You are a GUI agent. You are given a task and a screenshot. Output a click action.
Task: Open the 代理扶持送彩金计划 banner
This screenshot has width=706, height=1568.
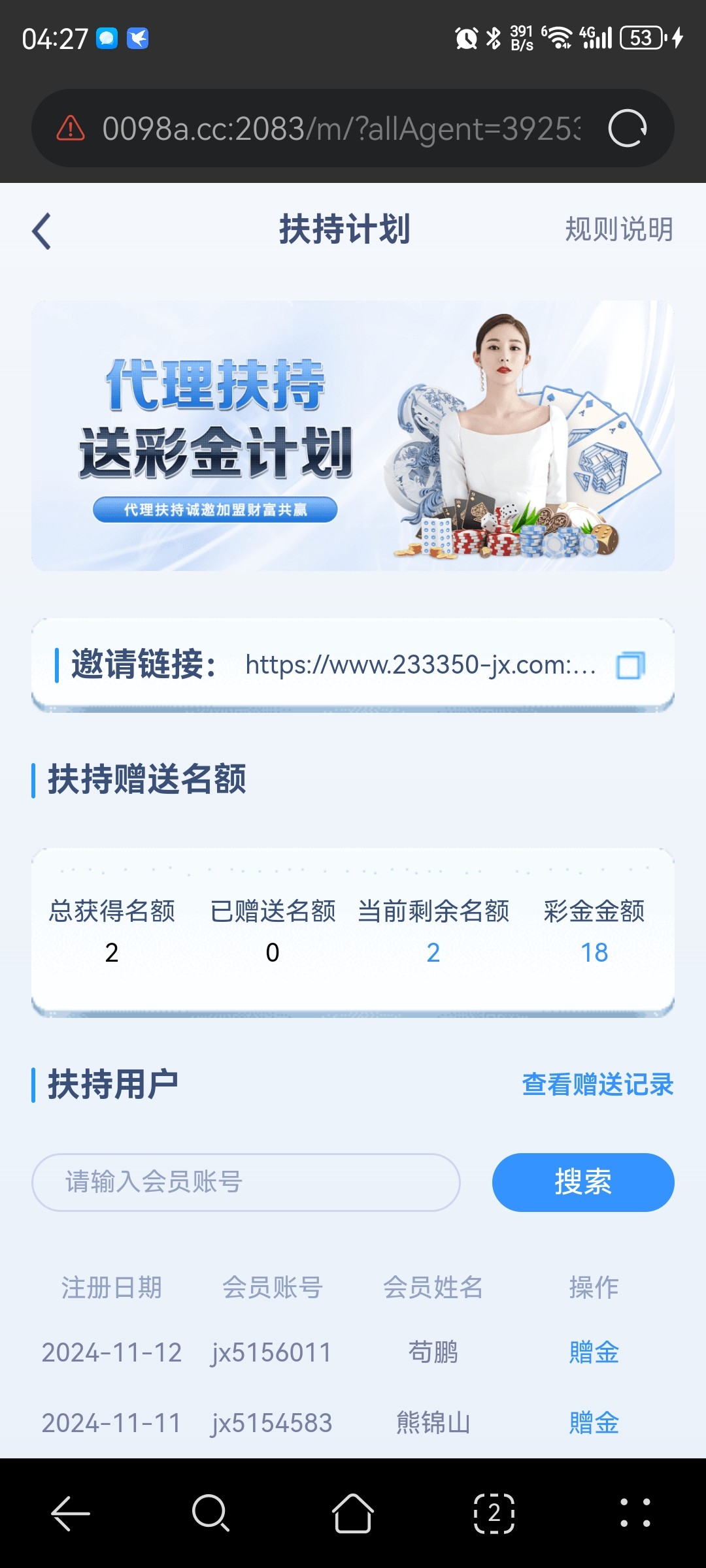(x=353, y=435)
